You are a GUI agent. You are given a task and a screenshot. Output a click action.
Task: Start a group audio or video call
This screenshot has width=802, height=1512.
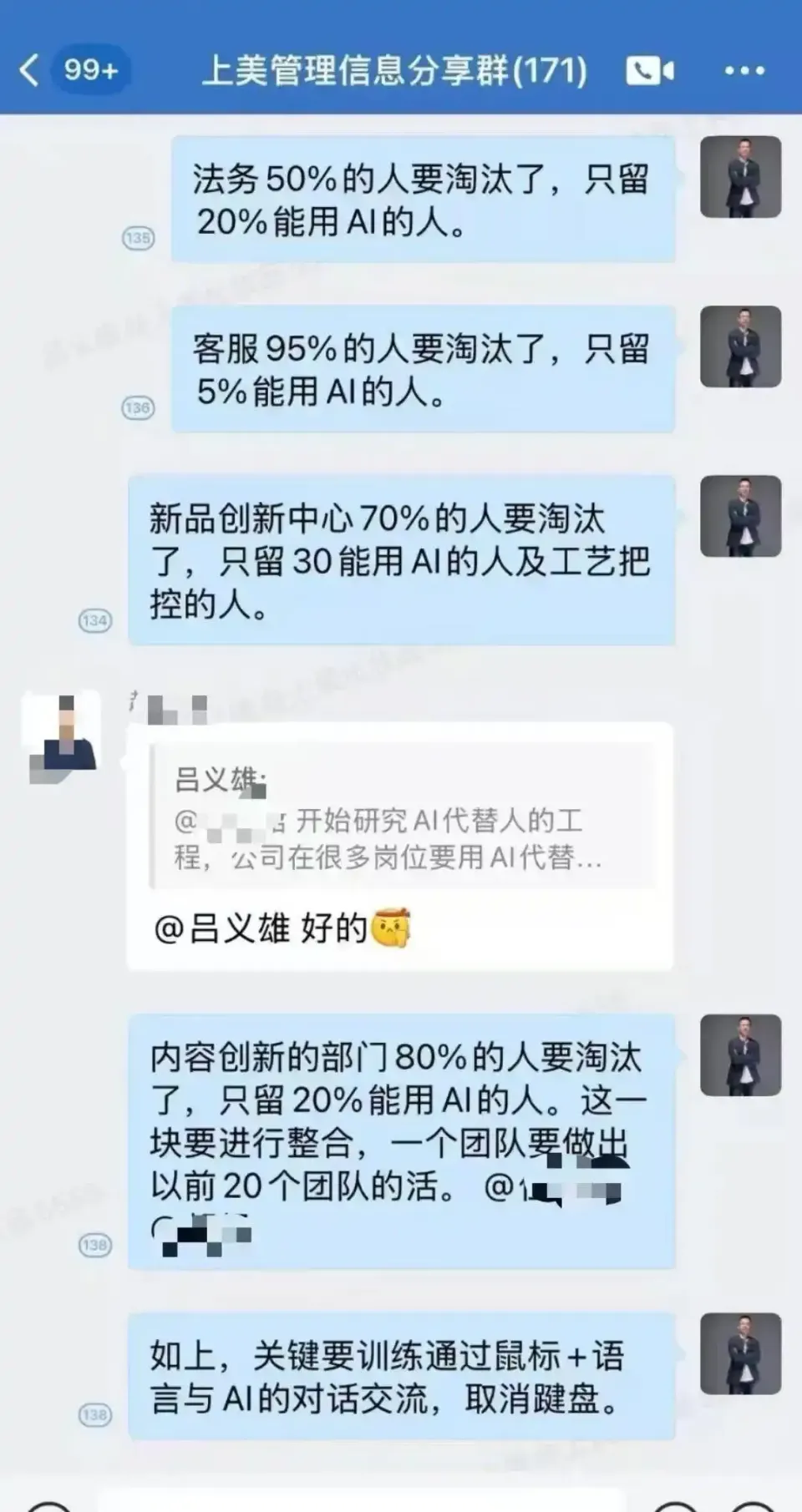tap(650, 71)
